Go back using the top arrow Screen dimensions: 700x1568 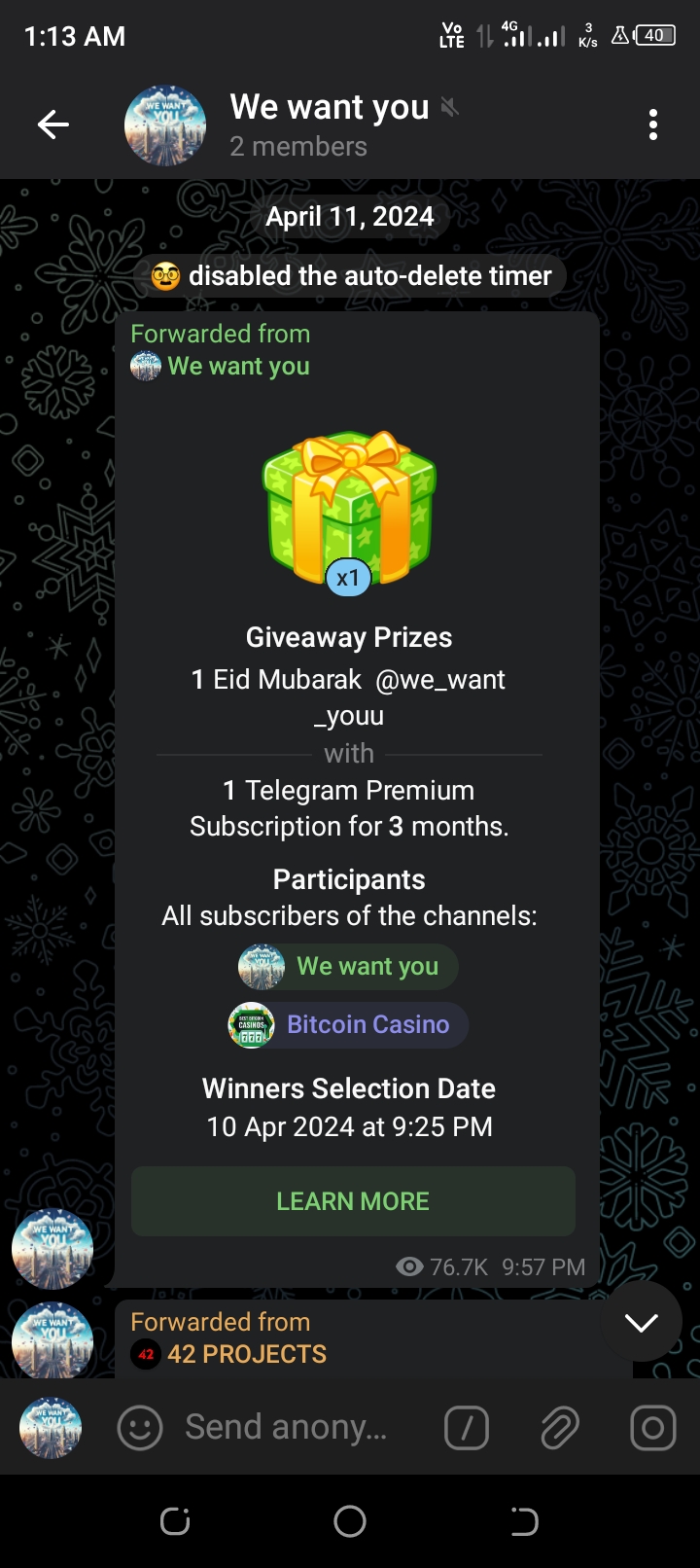52,125
